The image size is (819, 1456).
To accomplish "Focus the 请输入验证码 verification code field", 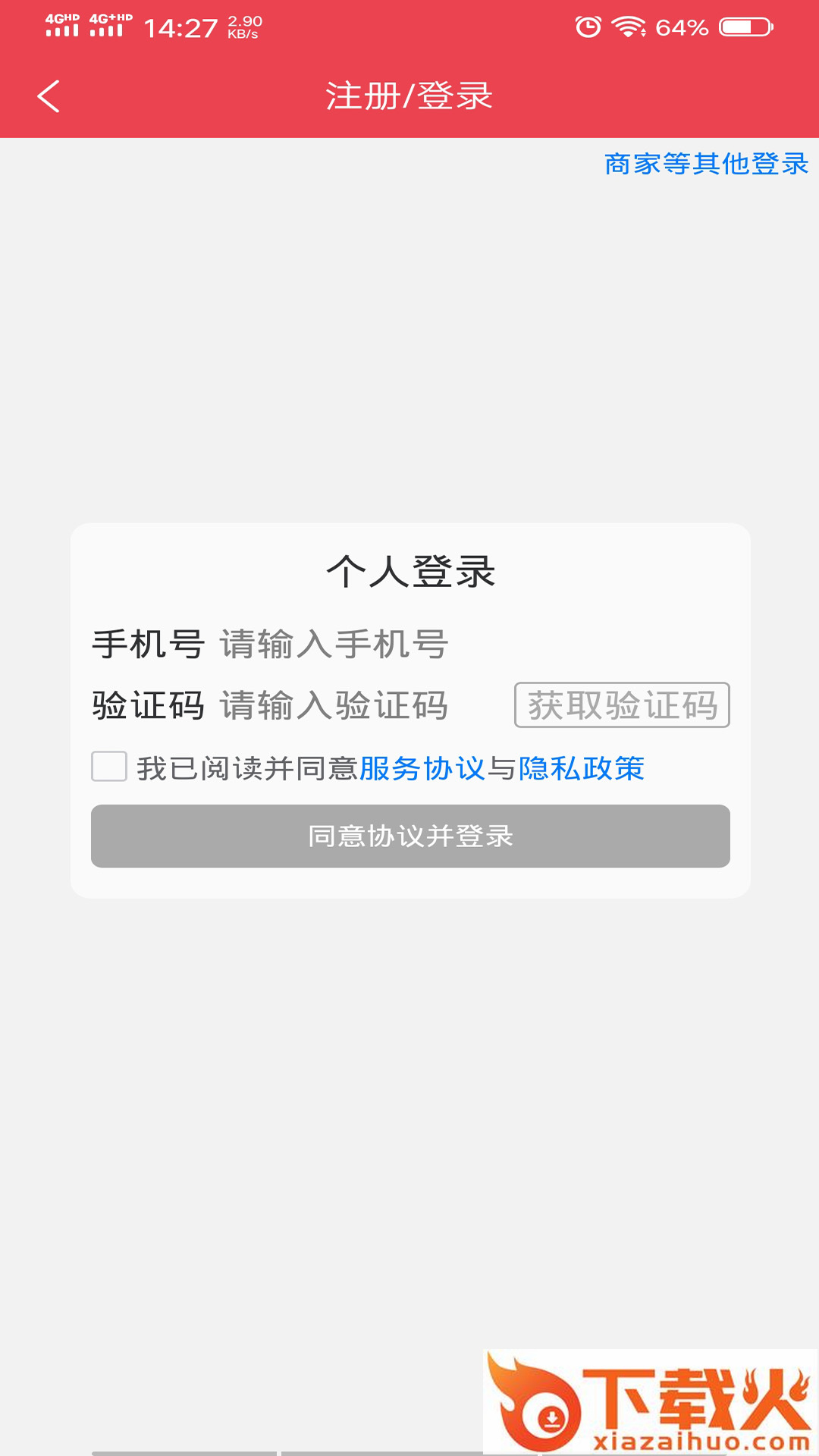I will tap(356, 706).
